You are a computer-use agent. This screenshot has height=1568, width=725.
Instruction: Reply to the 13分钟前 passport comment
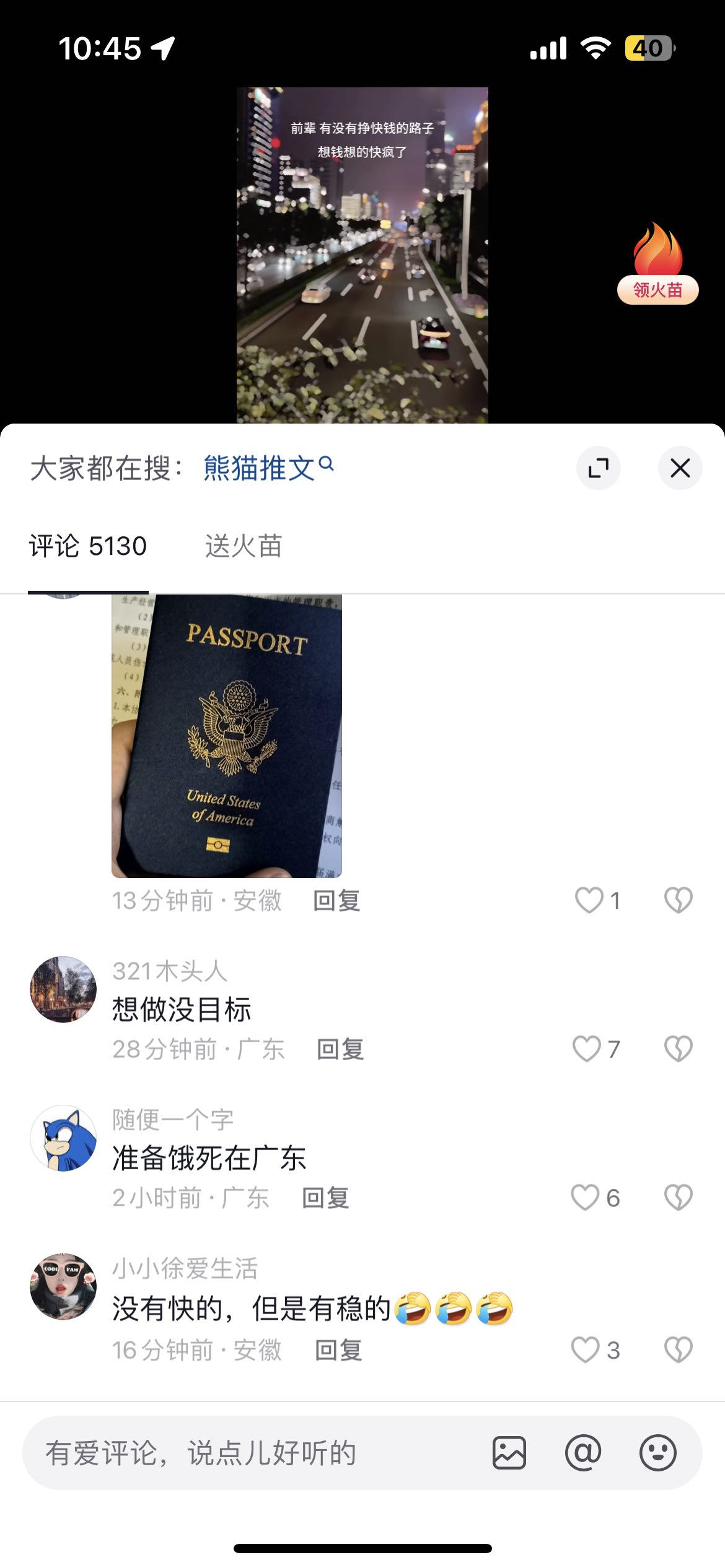[x=336, y=900]
